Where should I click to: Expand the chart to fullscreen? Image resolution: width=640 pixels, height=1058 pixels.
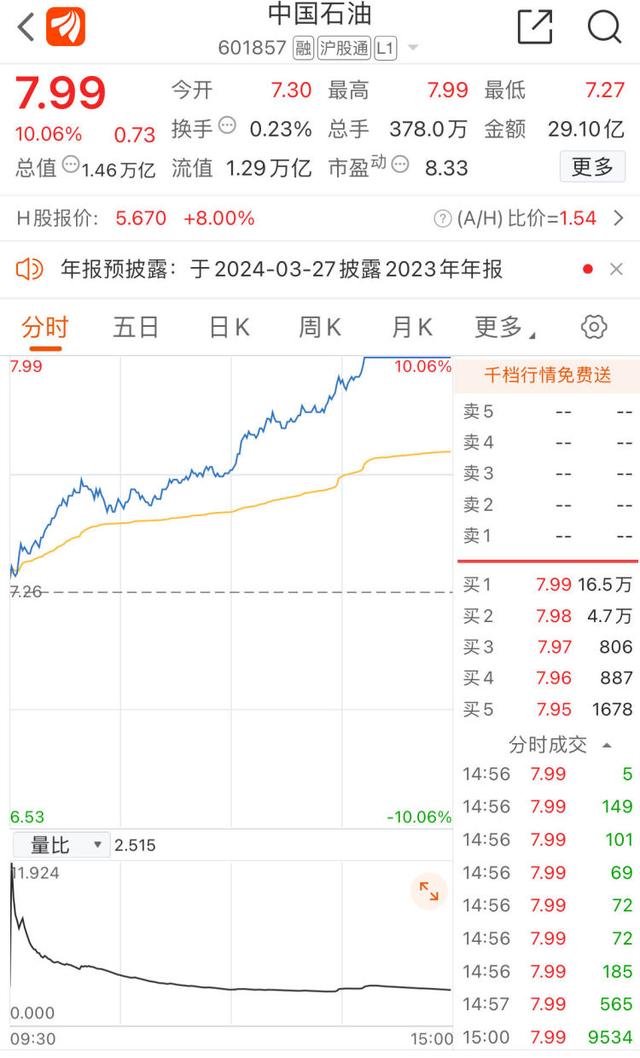pyautogui.click(x=429, y=891)
